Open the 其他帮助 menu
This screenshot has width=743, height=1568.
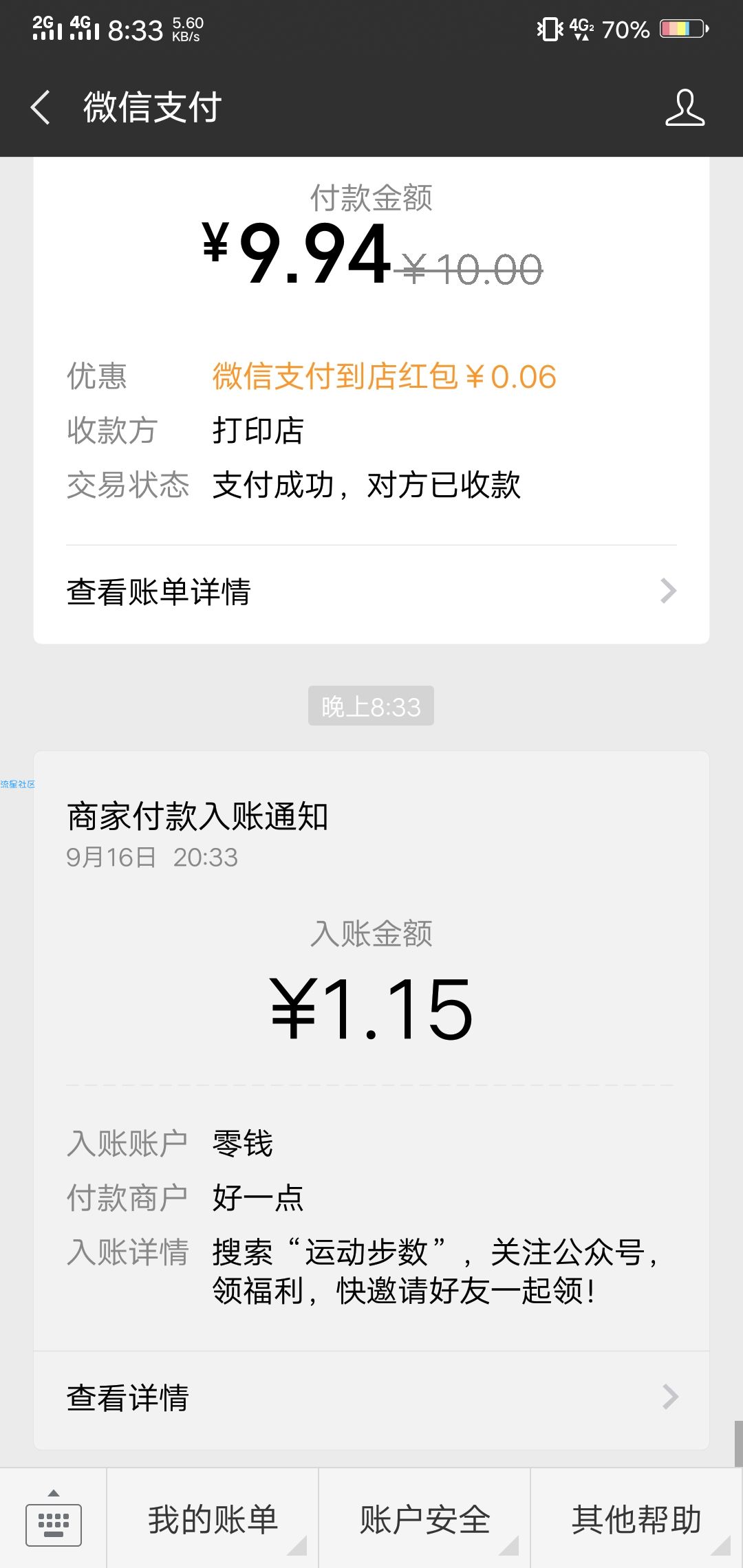tap(637, 1518)
